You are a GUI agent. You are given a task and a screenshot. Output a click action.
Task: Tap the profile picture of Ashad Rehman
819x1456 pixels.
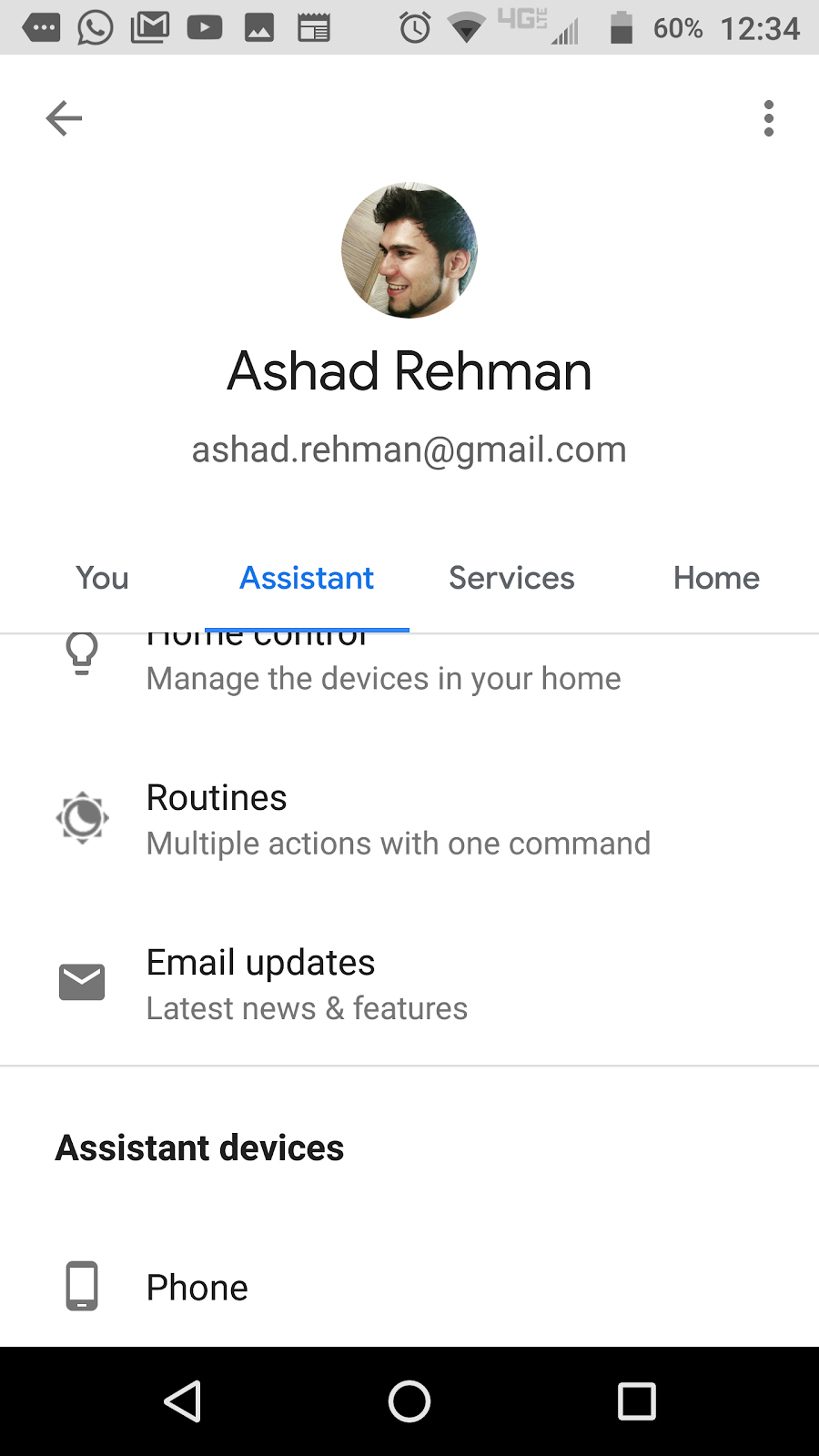(409, 250)
